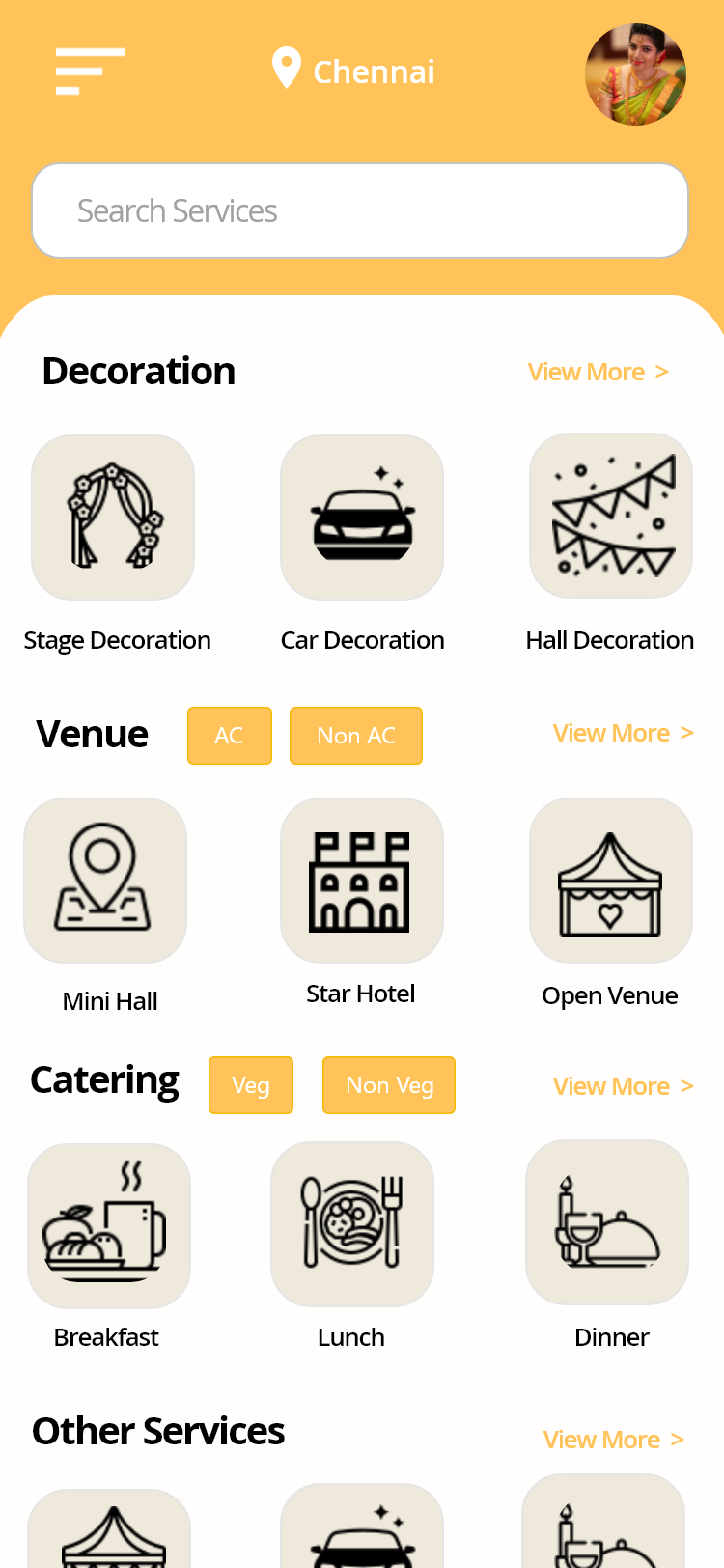Image resolution: width=724 pixels, height=1568 pixels.
Task: Filter catering by Veg
Action: (251, 1085)
